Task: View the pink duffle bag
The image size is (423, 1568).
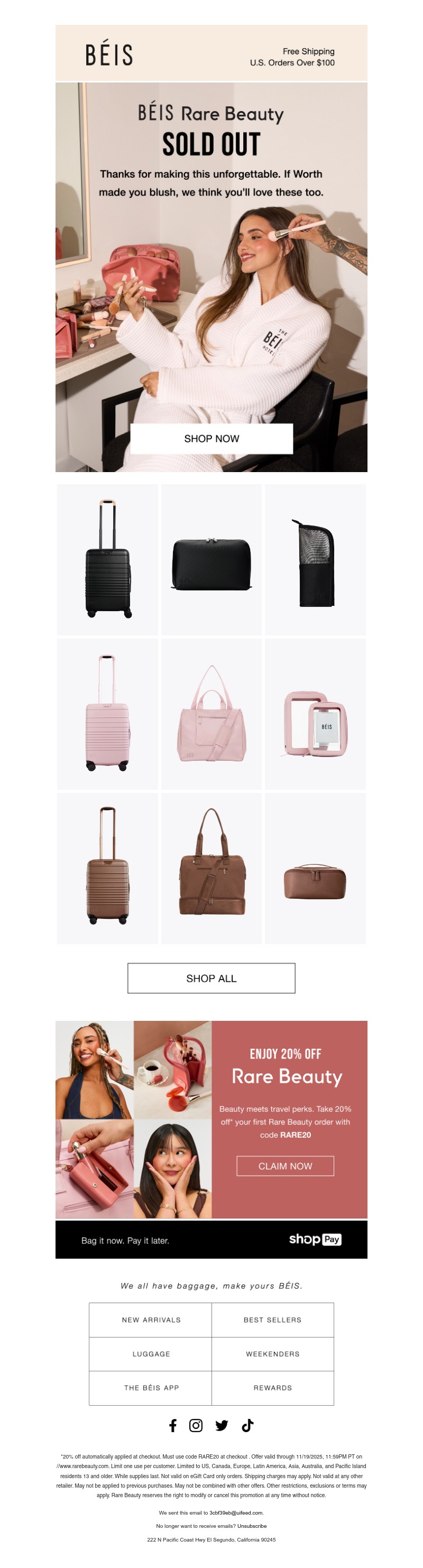Action: (211, 713)
